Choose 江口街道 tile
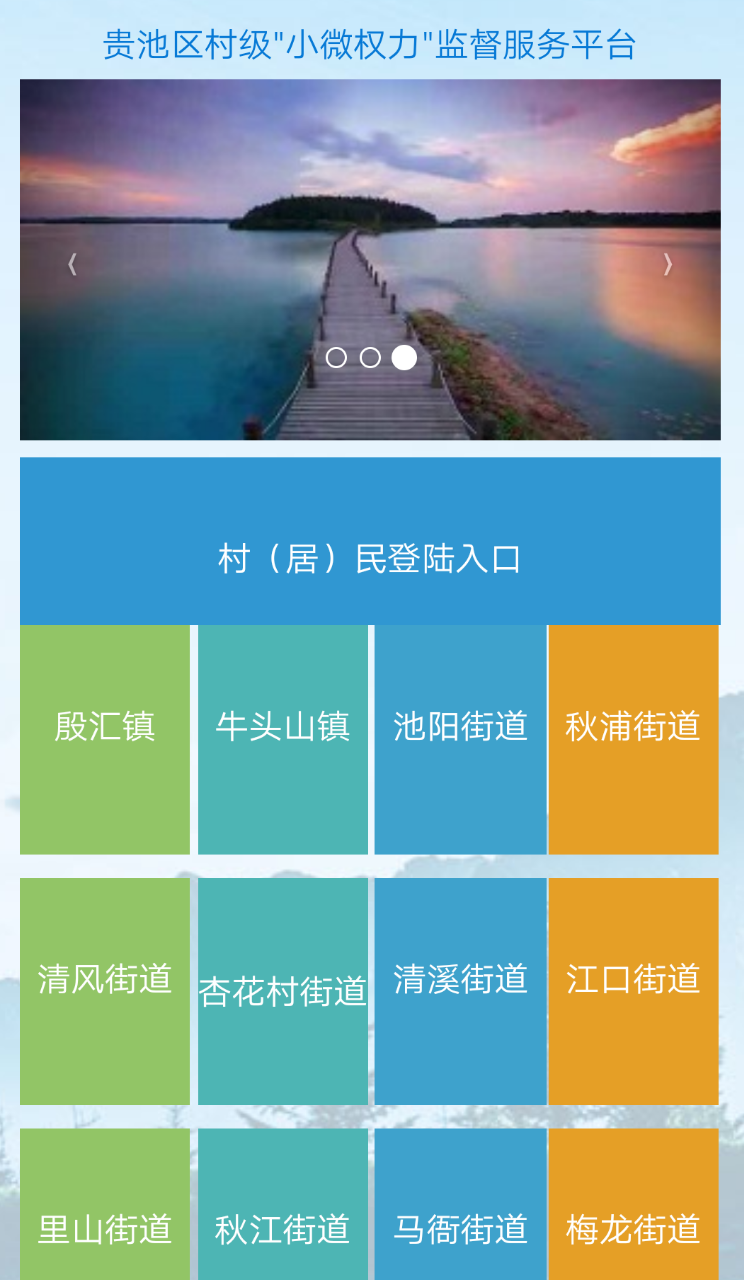744x1280 pixels. [633, 991]
